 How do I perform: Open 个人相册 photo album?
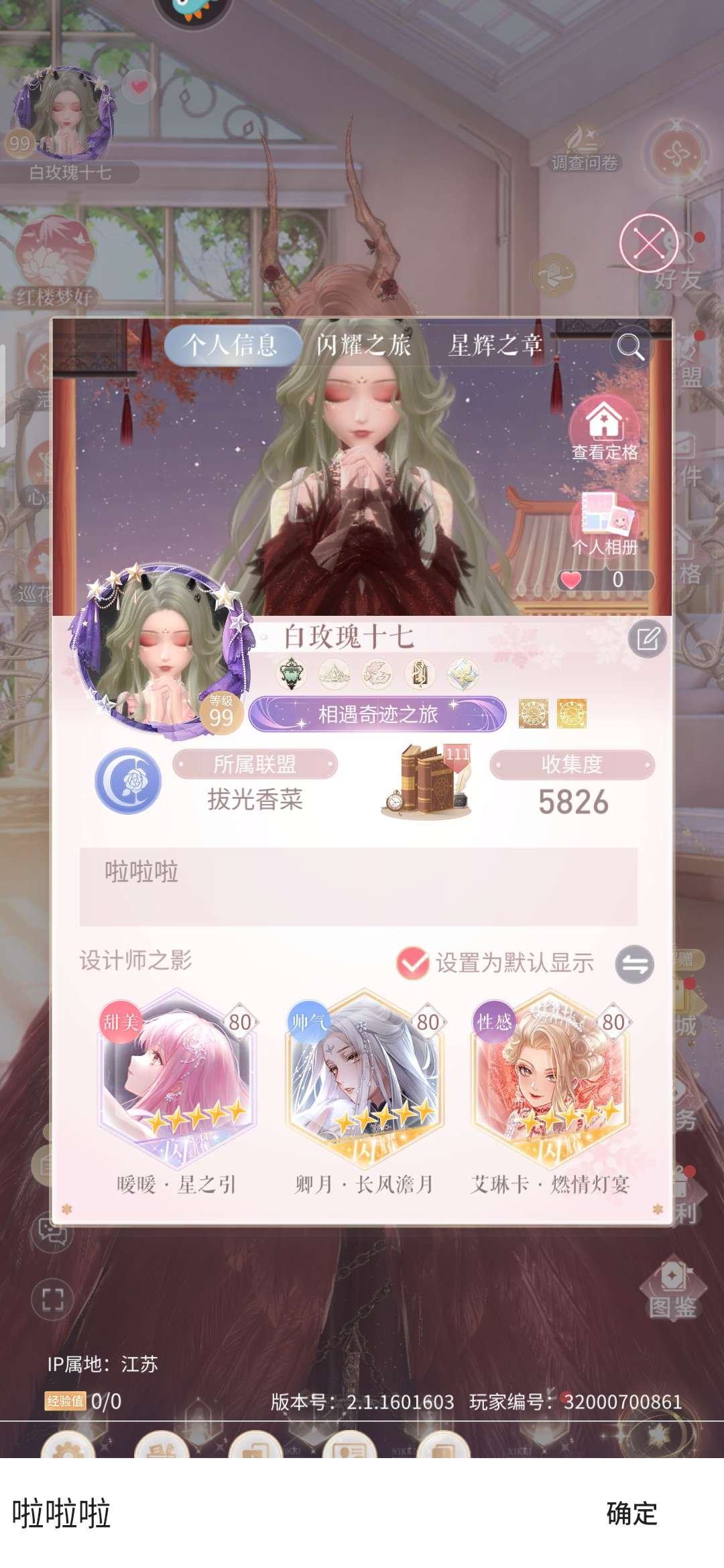click(x=605, y=524)
